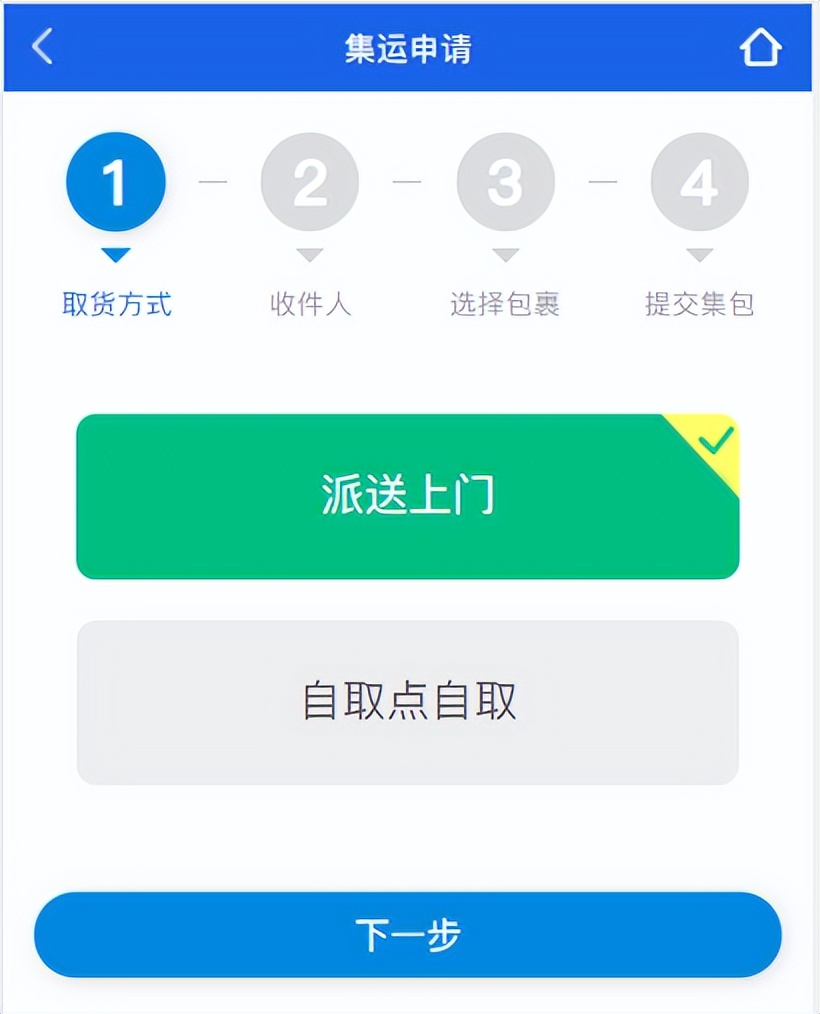Tap the arrow below step 1
Screen dimensions: 820x1014
tap(115, 252)
